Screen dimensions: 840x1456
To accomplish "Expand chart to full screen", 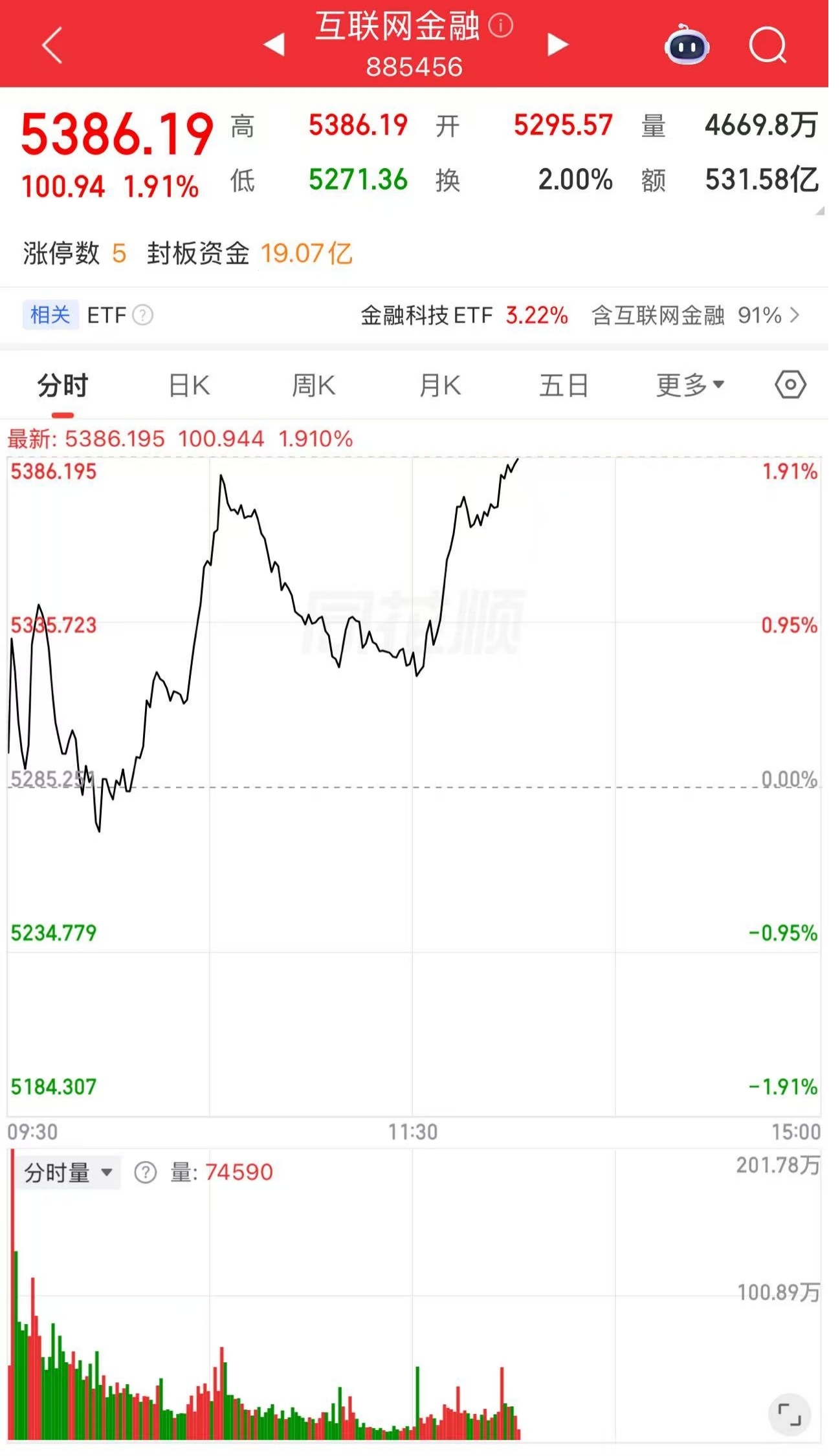I will tap(790, 1414).
